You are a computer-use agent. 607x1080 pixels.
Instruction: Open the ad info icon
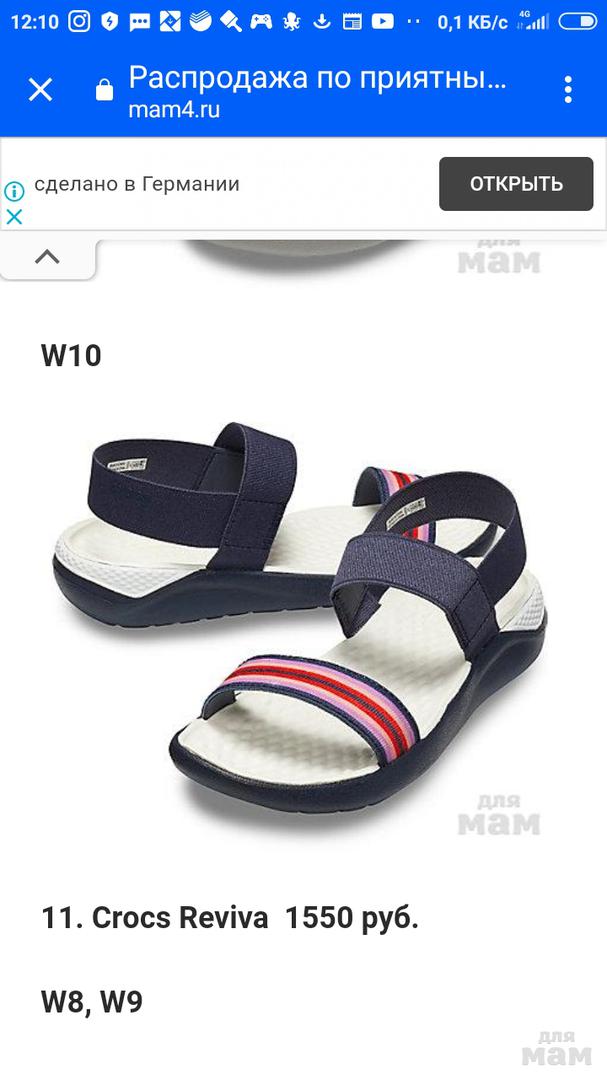(14, 191)
